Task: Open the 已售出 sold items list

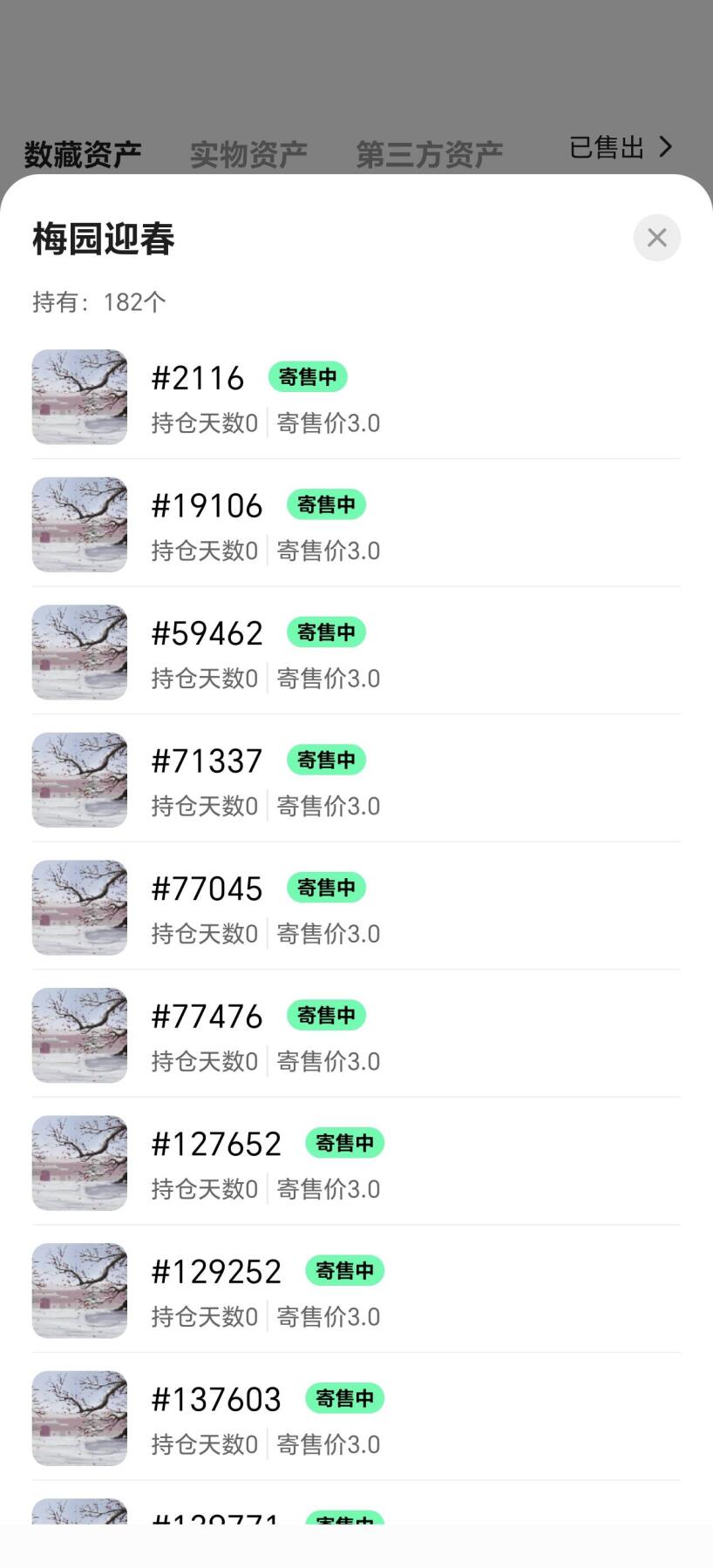Action: click(x=606, y=148)
